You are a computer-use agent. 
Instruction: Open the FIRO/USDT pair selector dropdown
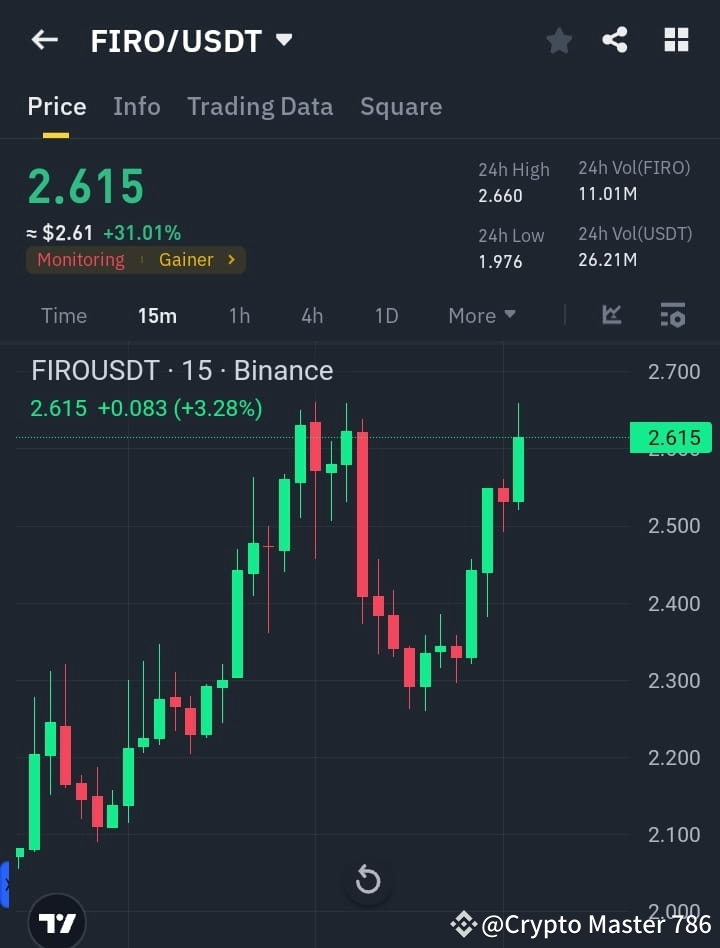(x=284, y=39)
